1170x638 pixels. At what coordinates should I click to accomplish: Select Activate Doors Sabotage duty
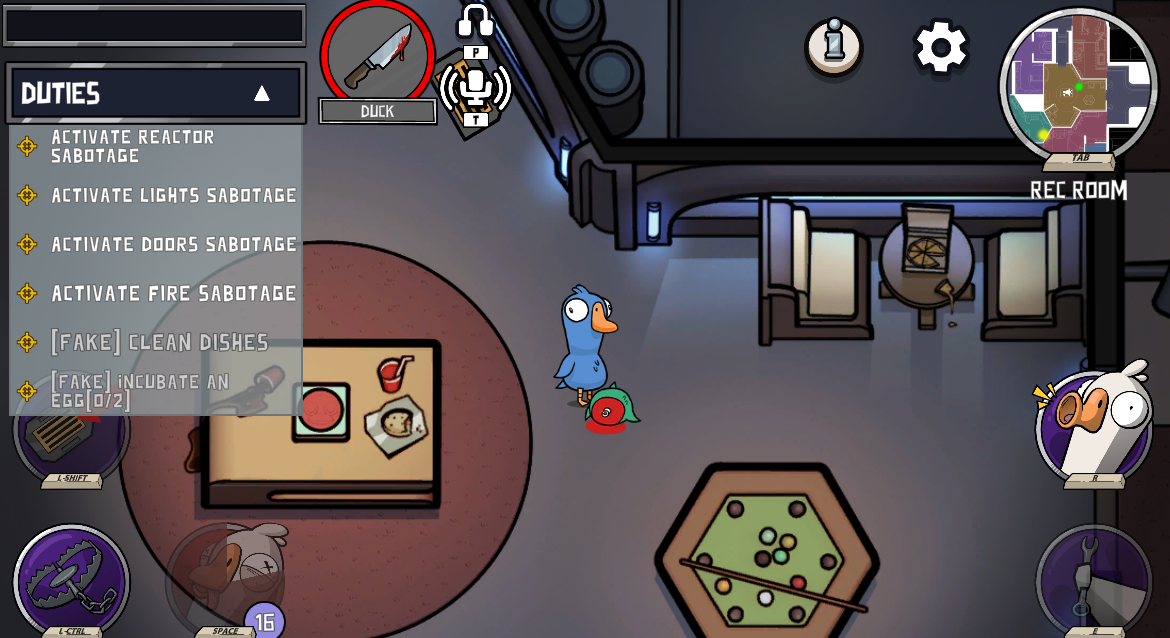click(x=173, y=244)
